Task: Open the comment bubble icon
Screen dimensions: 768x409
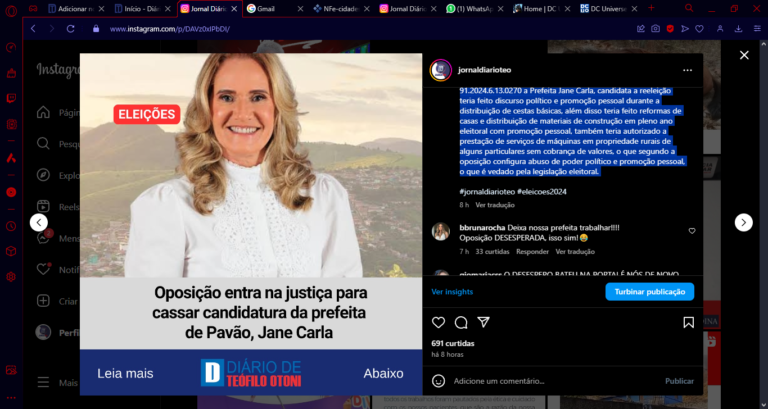Action: click(x=461, y=322)
